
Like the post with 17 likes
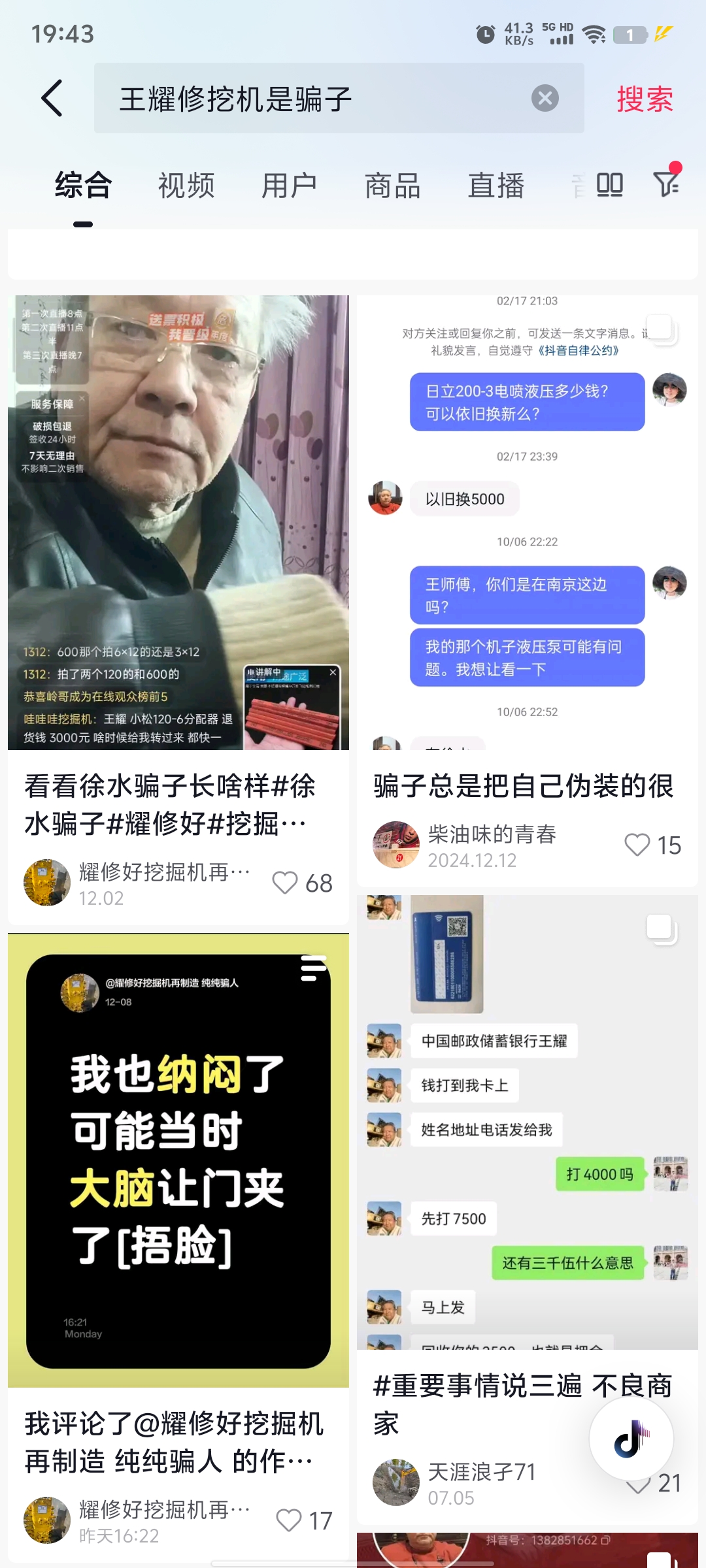(x=289, y=1520)
